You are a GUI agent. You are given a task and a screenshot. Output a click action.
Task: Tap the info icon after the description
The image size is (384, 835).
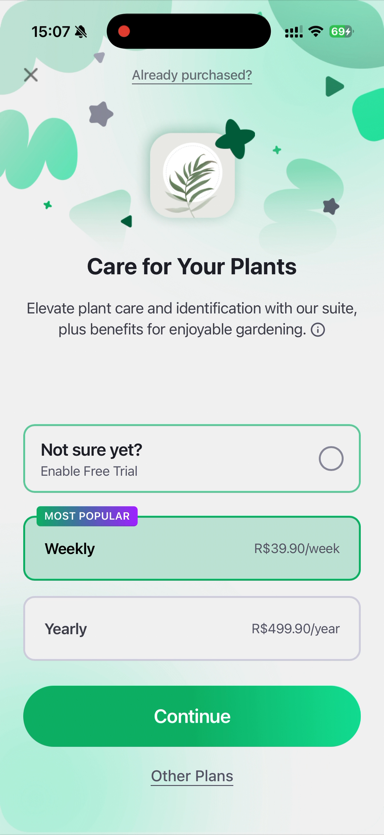point(318,330)
